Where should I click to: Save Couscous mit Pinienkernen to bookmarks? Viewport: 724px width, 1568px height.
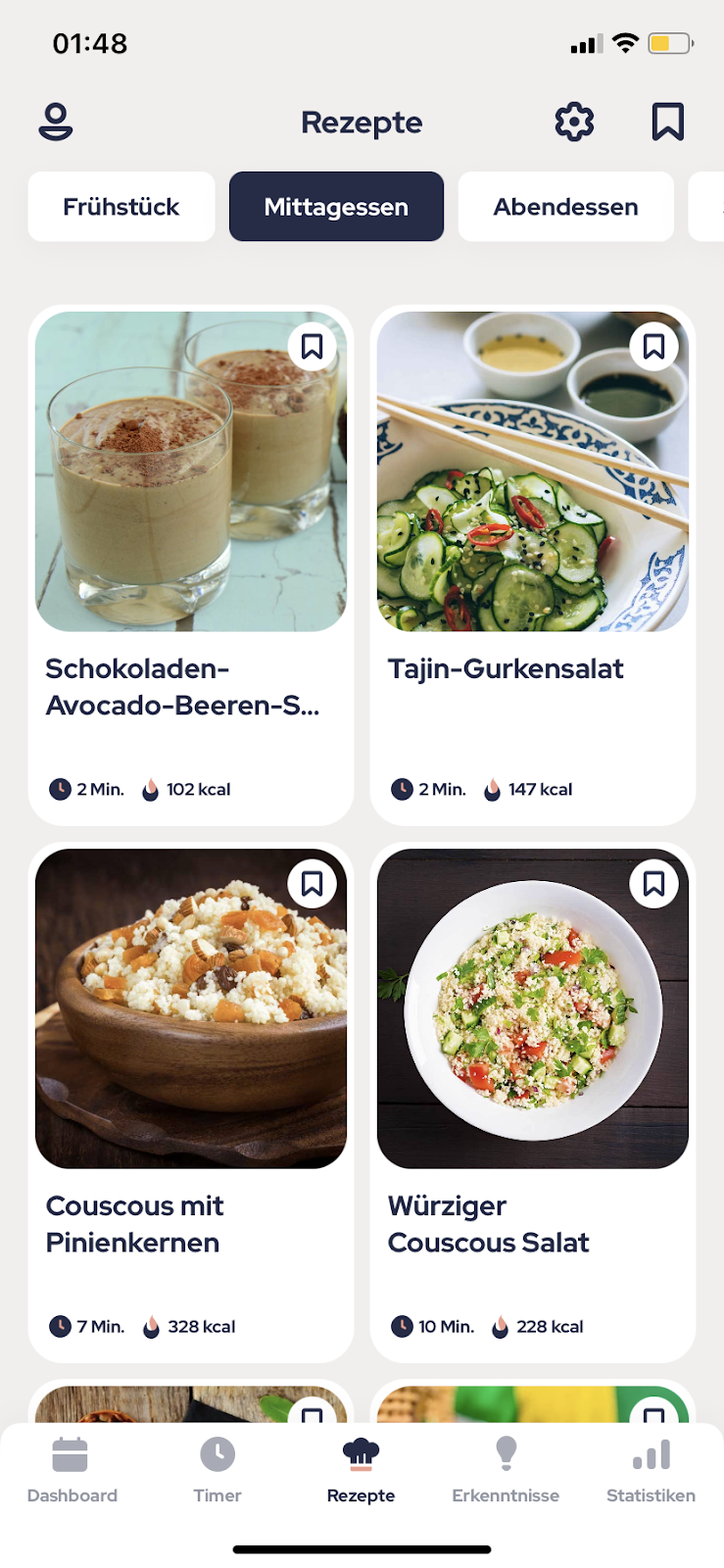[x=313, y=884]
